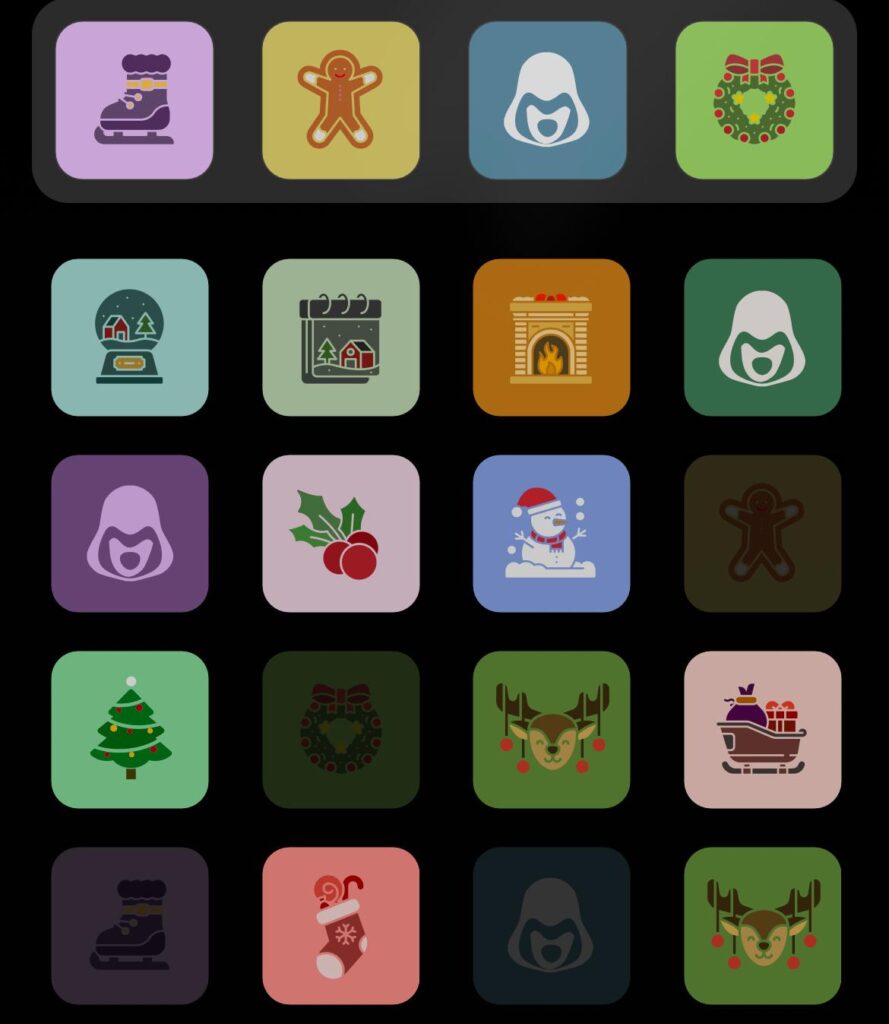Tap the holly berries tile
The width and height of the screenshot is (889, 1024).
click(341, 533)
